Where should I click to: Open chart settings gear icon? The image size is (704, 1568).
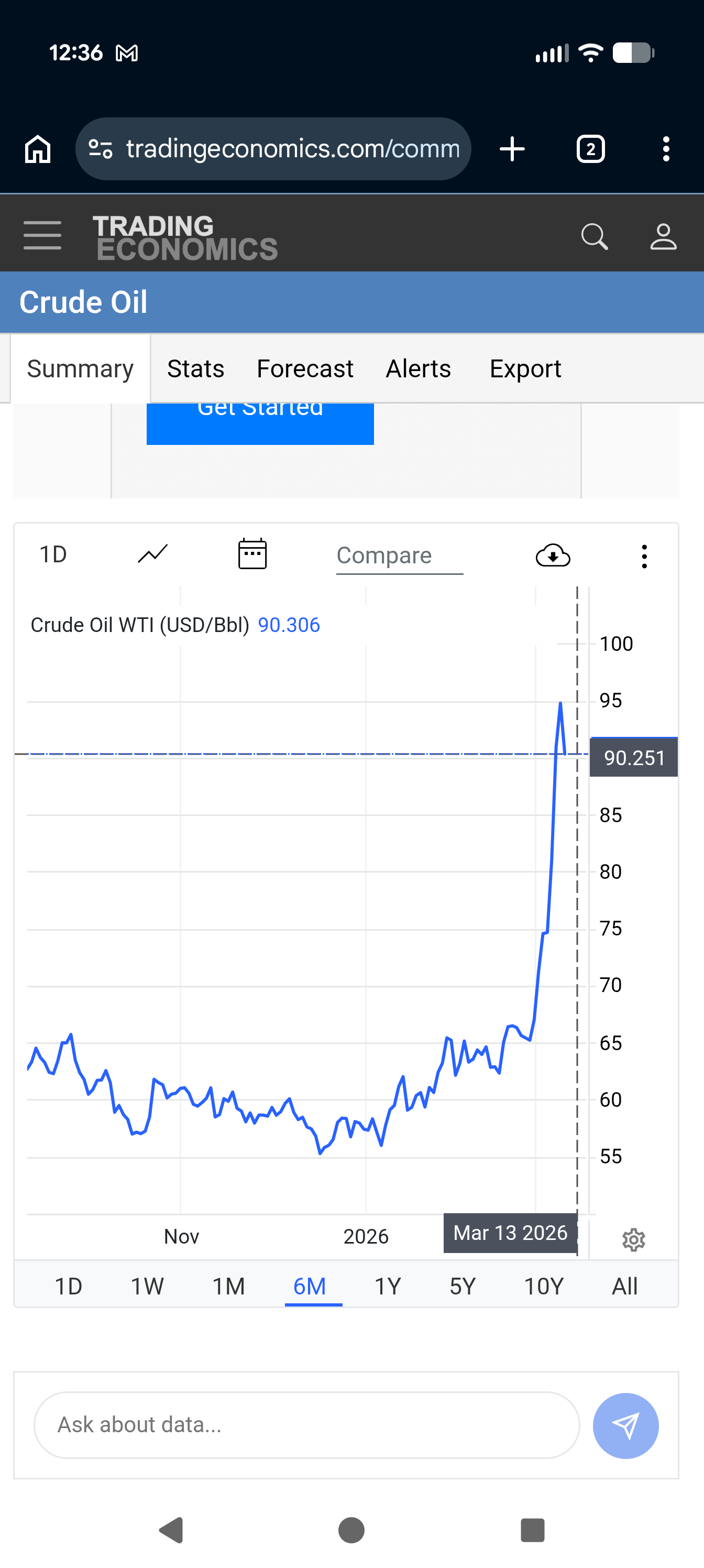[x=633, y=1239]
